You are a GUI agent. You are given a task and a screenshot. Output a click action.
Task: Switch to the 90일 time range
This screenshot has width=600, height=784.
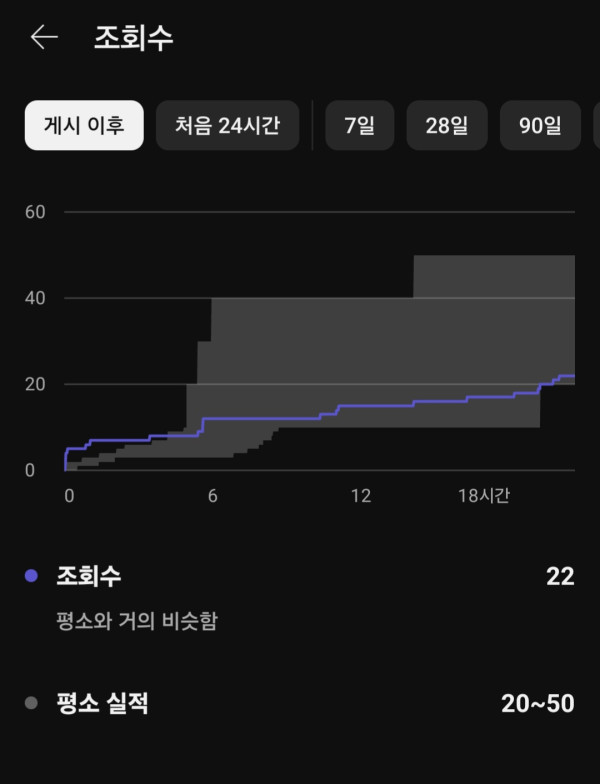click(540, 126)
